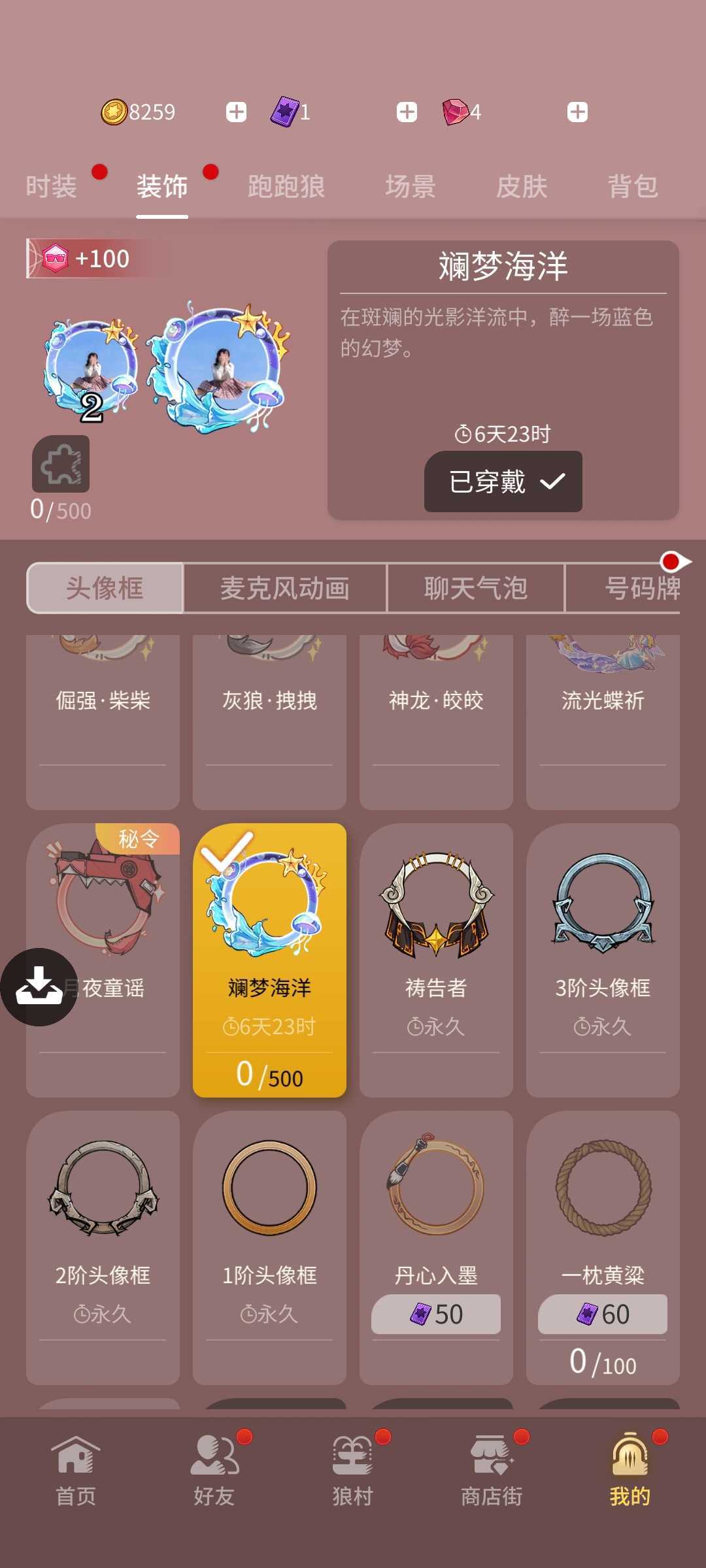Go to the 背包 tab
Screen dimensions: 706x1568
tap(632, 186)
